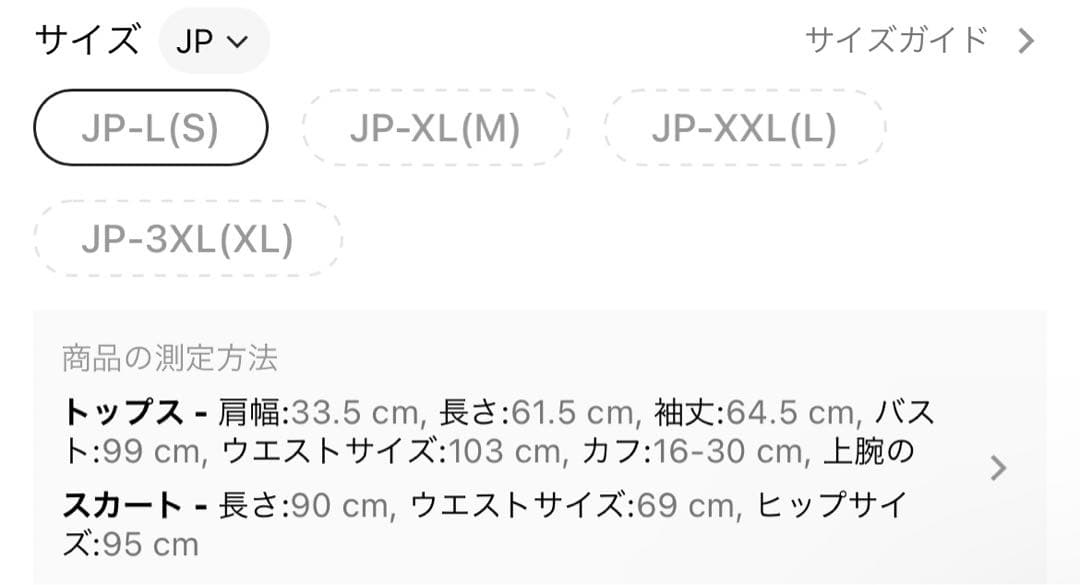Image resolution: width=1080 pixels, height=585 pixels.
Task: Select size JP-3XL(XL)
Action: tap(188, 239)
